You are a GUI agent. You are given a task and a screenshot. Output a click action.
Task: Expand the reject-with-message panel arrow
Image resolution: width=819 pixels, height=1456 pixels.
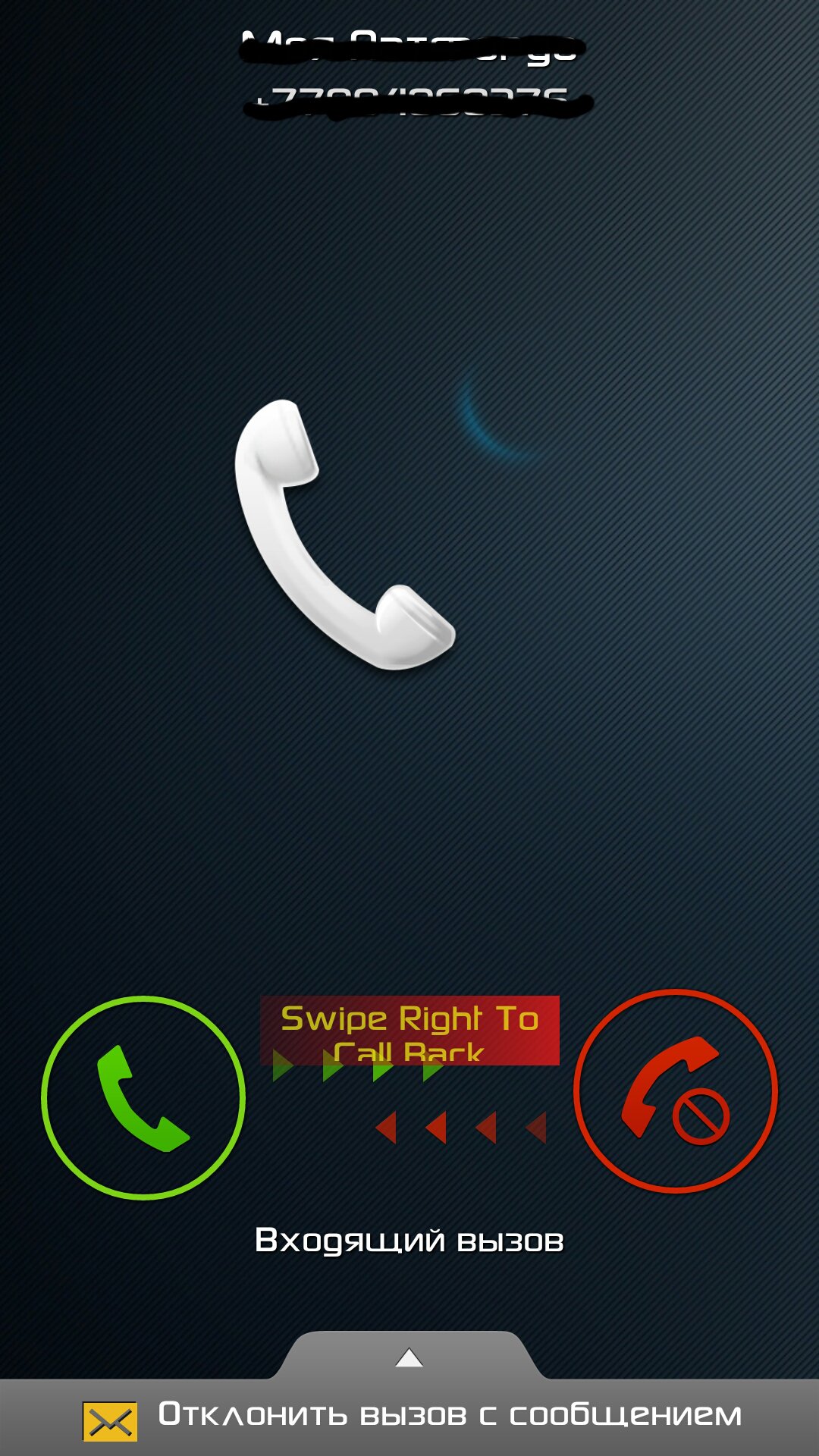click(x=409, y=1357)
